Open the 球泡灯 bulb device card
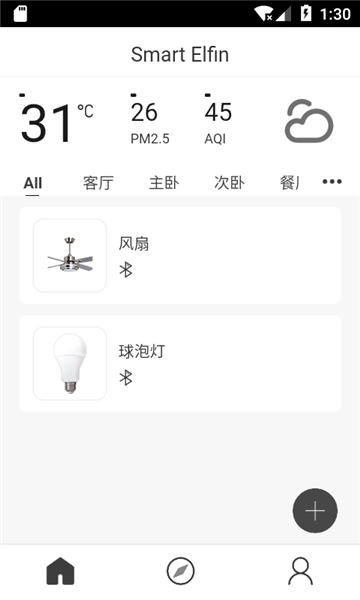The width and height of the screenshot is (360, 600). (x=180, y=363)
